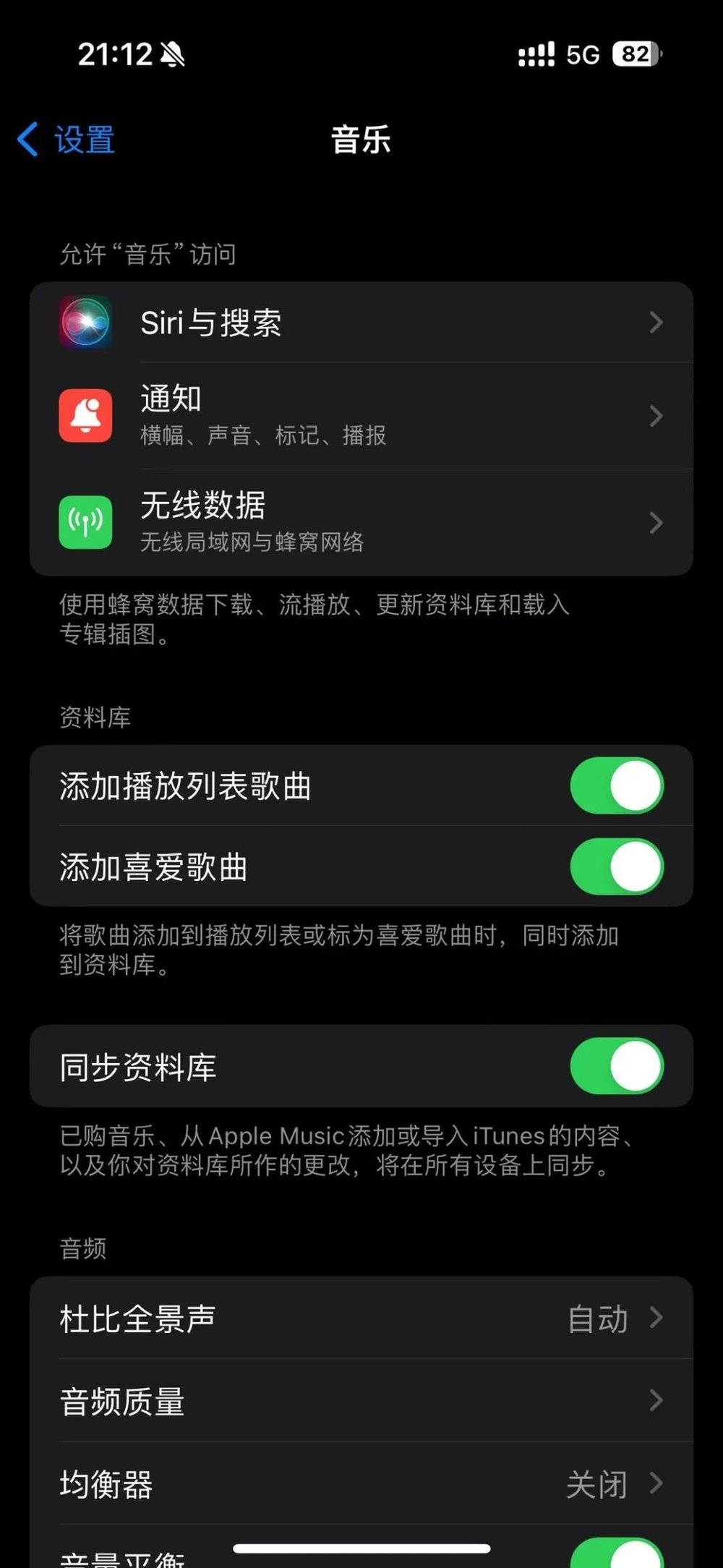The height and width of the screenshot is (1568, 723).
Task: Toggle 同步资料库 off
Action: click(x=616, y=1066)
